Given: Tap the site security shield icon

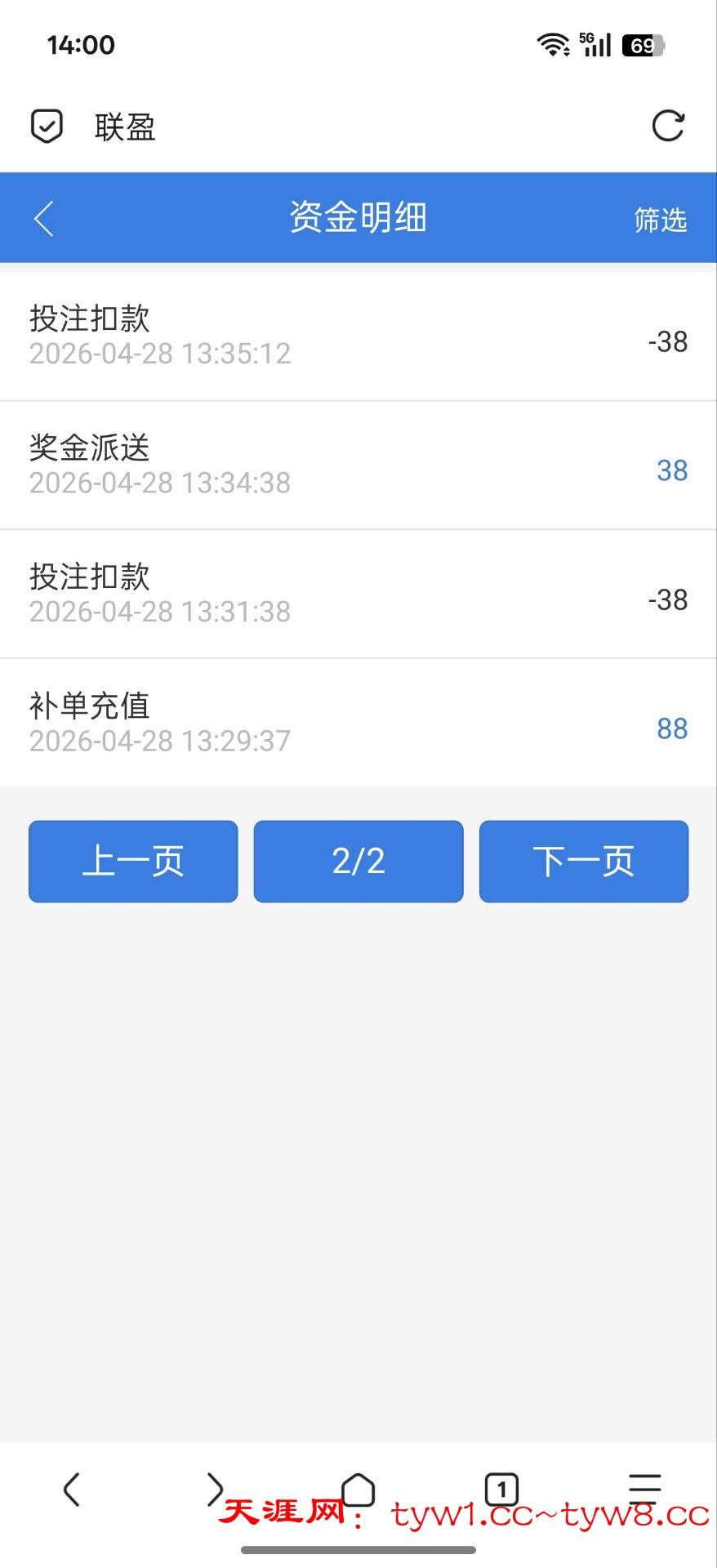Looking at the screenshot, I should coord(47,127).
